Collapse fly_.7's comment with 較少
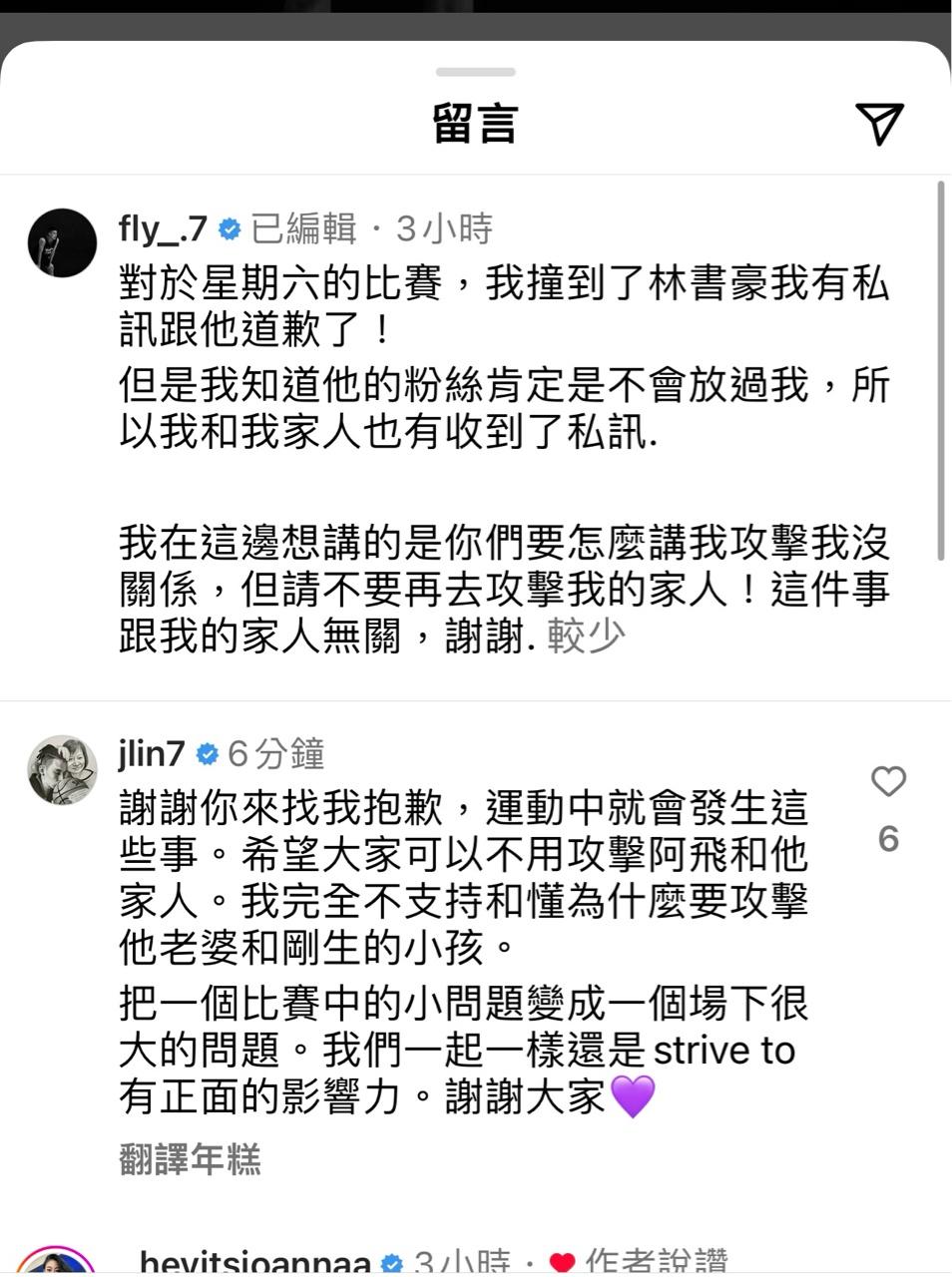 pyautogui.click(x=587, y=636)
